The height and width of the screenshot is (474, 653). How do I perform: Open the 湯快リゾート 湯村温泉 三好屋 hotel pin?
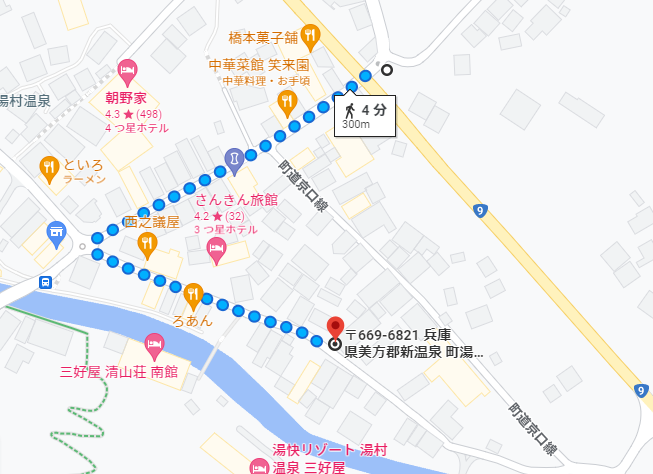258,466
